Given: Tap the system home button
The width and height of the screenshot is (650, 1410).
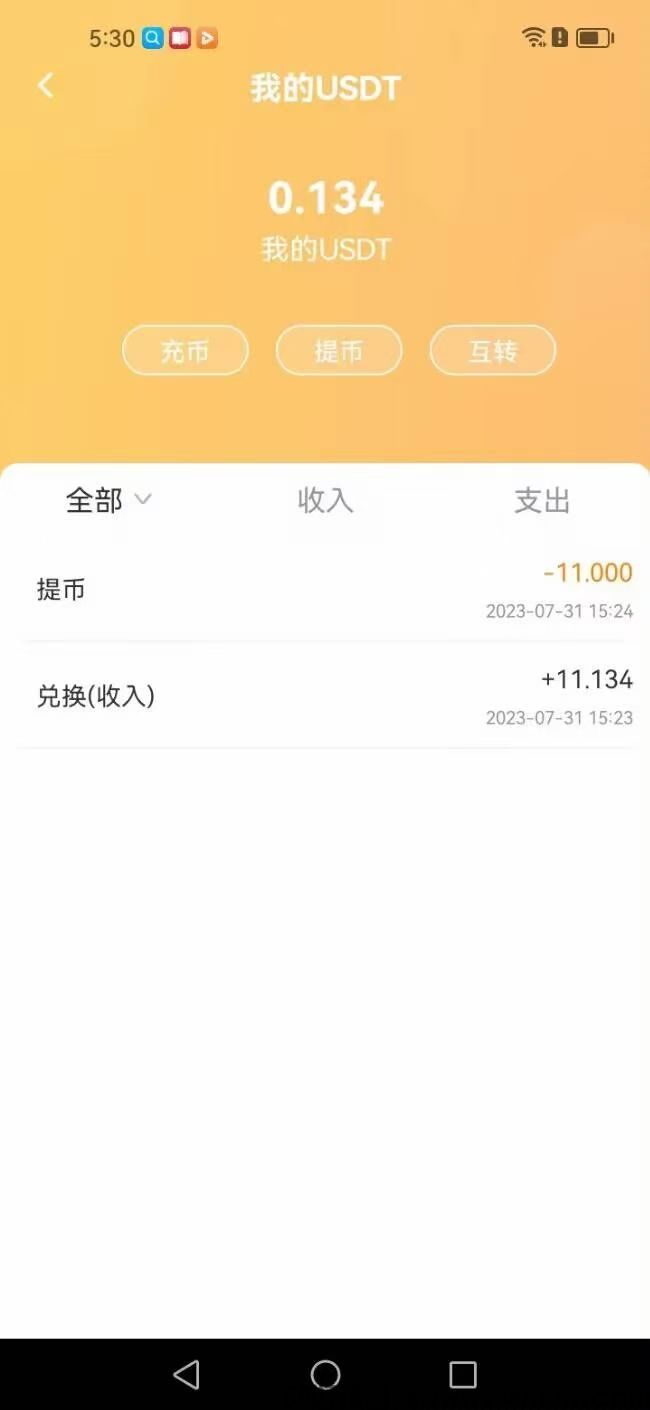Looking at the screenshot, I should coord(325,1375).
